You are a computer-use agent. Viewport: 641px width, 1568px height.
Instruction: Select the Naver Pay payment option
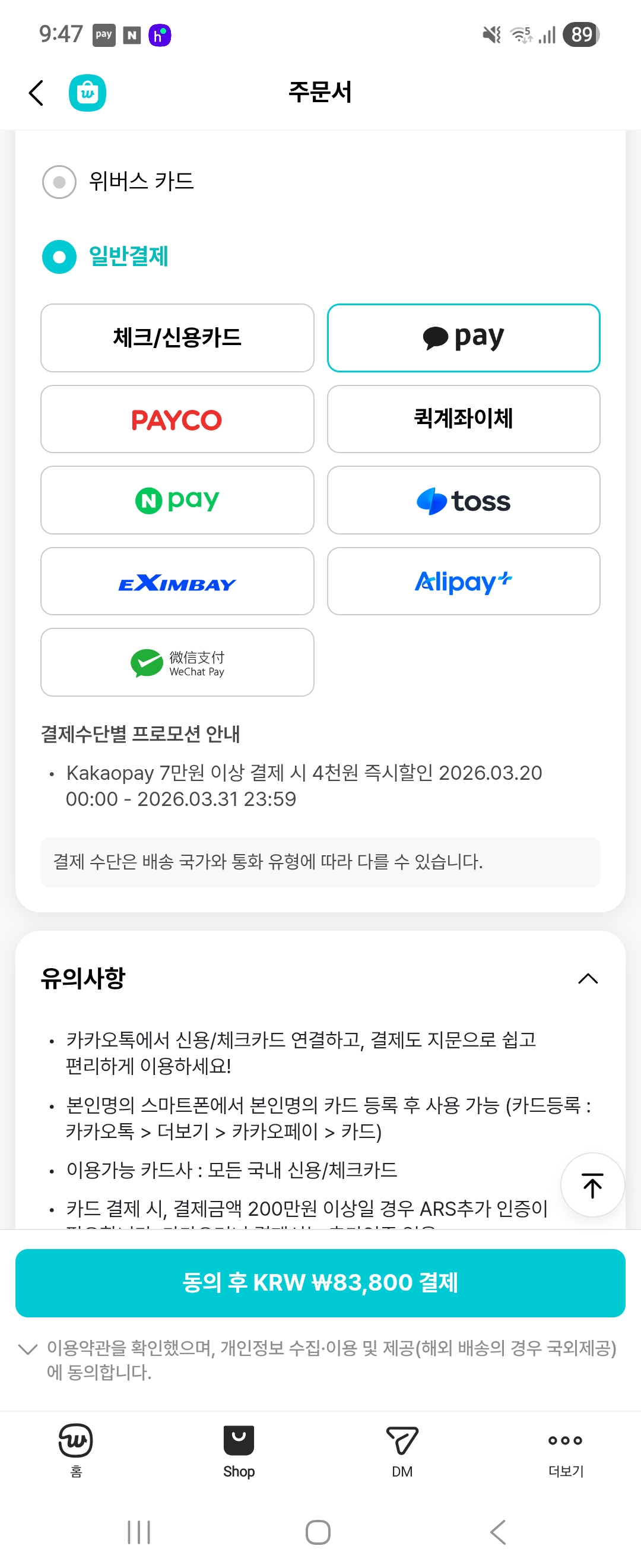pos(177,500)
